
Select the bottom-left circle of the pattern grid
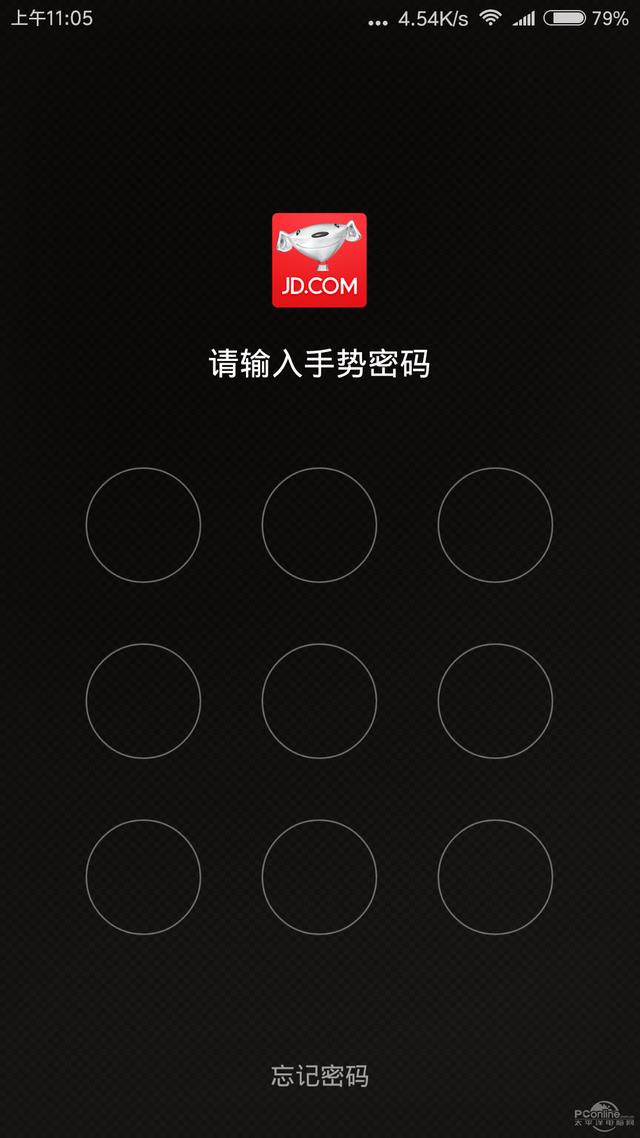coord(143,877)
